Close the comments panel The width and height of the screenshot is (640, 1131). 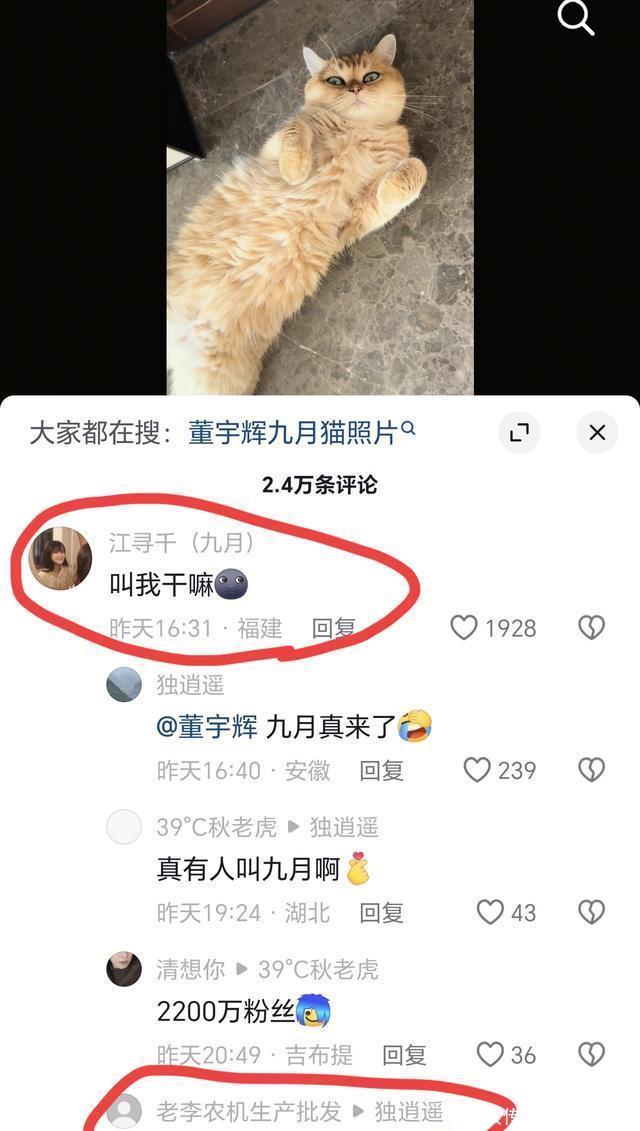tap(597, 433)
